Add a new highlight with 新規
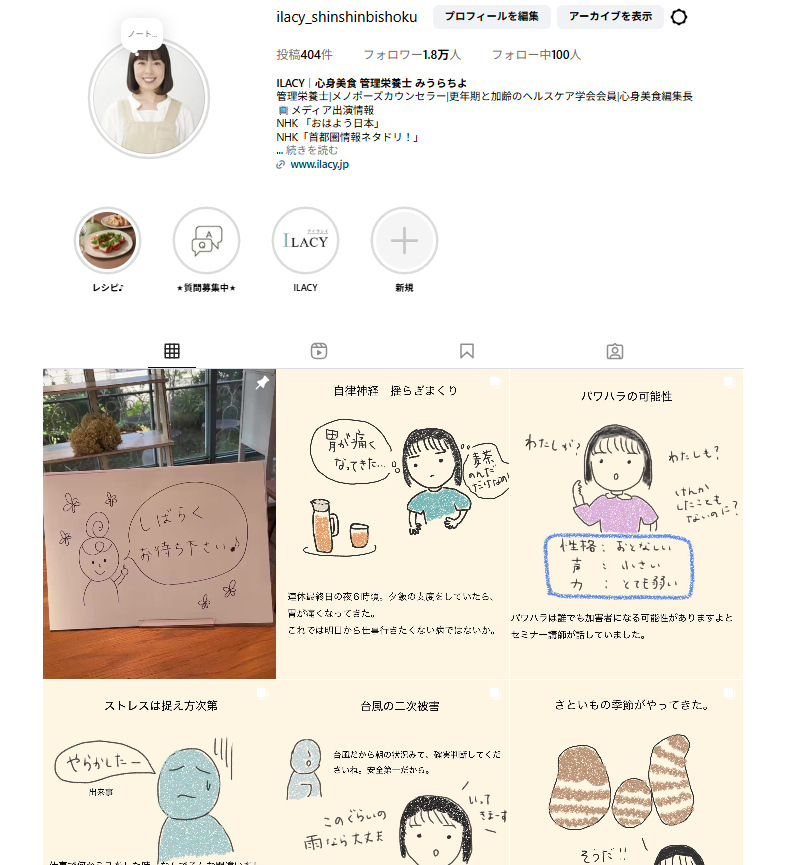 tap(404, 241)
